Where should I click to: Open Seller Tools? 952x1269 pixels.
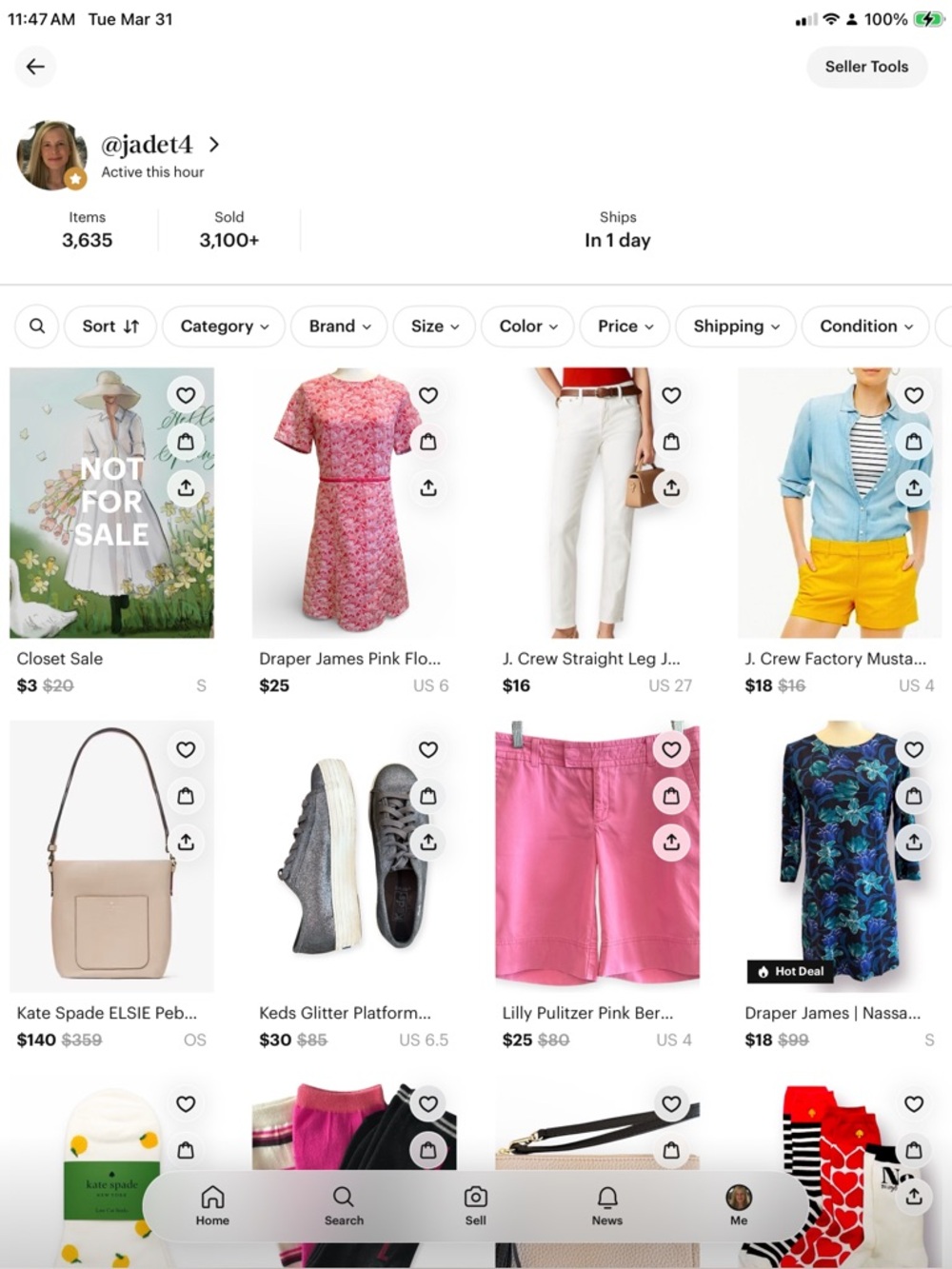866,67
